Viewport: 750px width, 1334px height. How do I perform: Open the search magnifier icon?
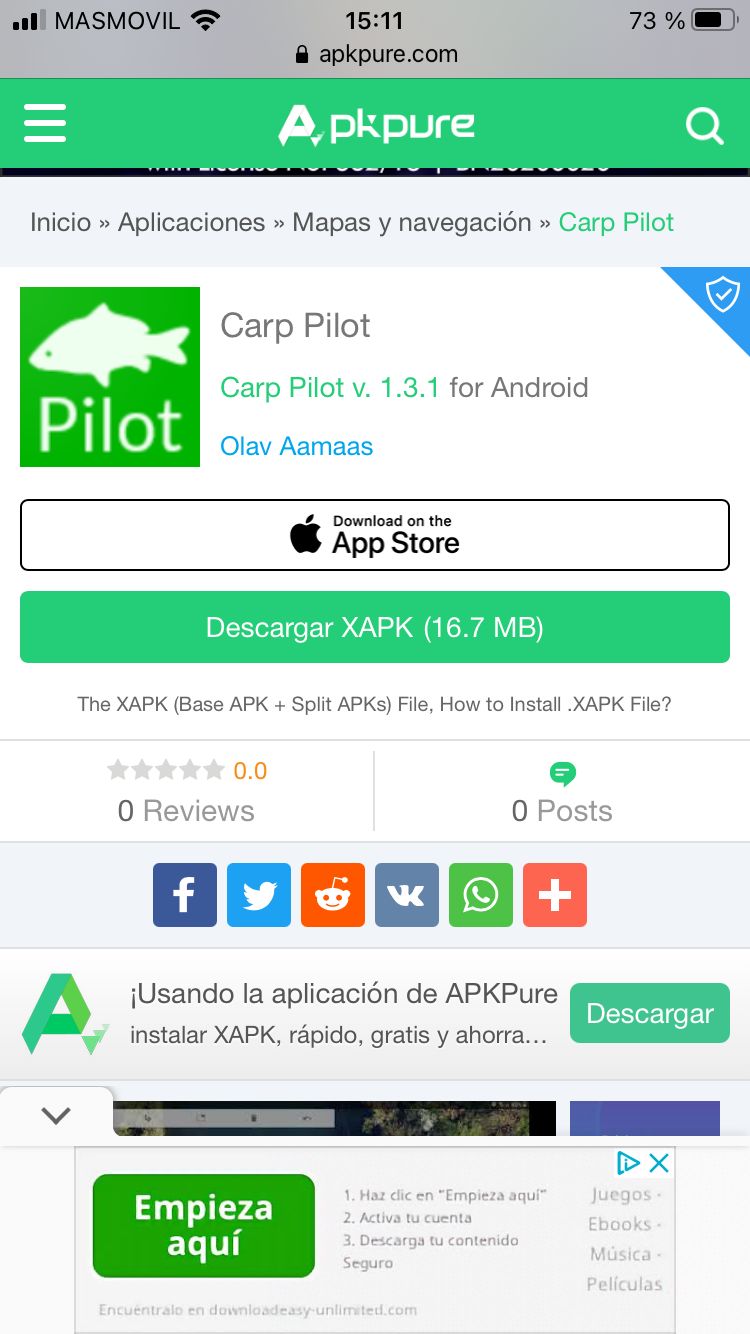(704, 126)
